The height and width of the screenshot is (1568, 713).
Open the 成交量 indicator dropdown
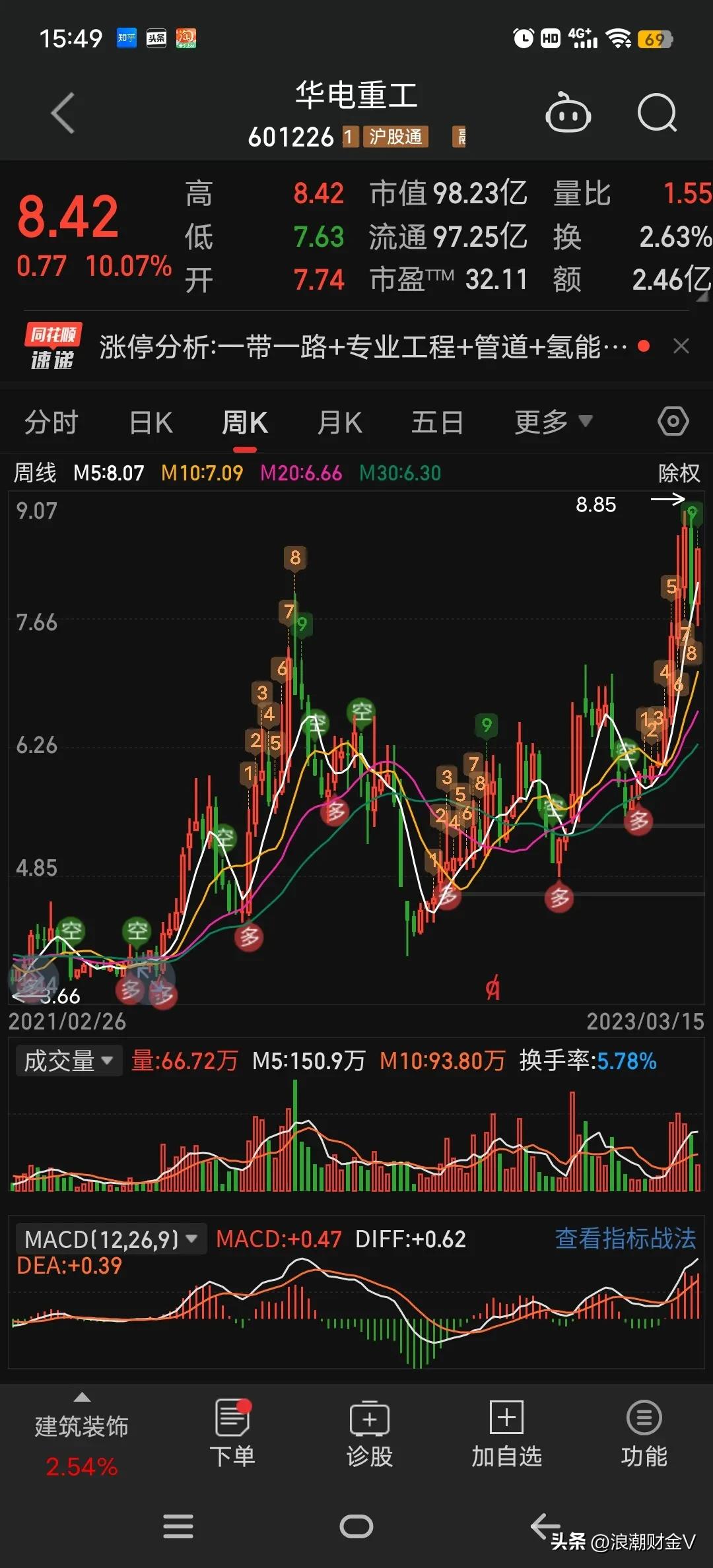pos(68,1060)
